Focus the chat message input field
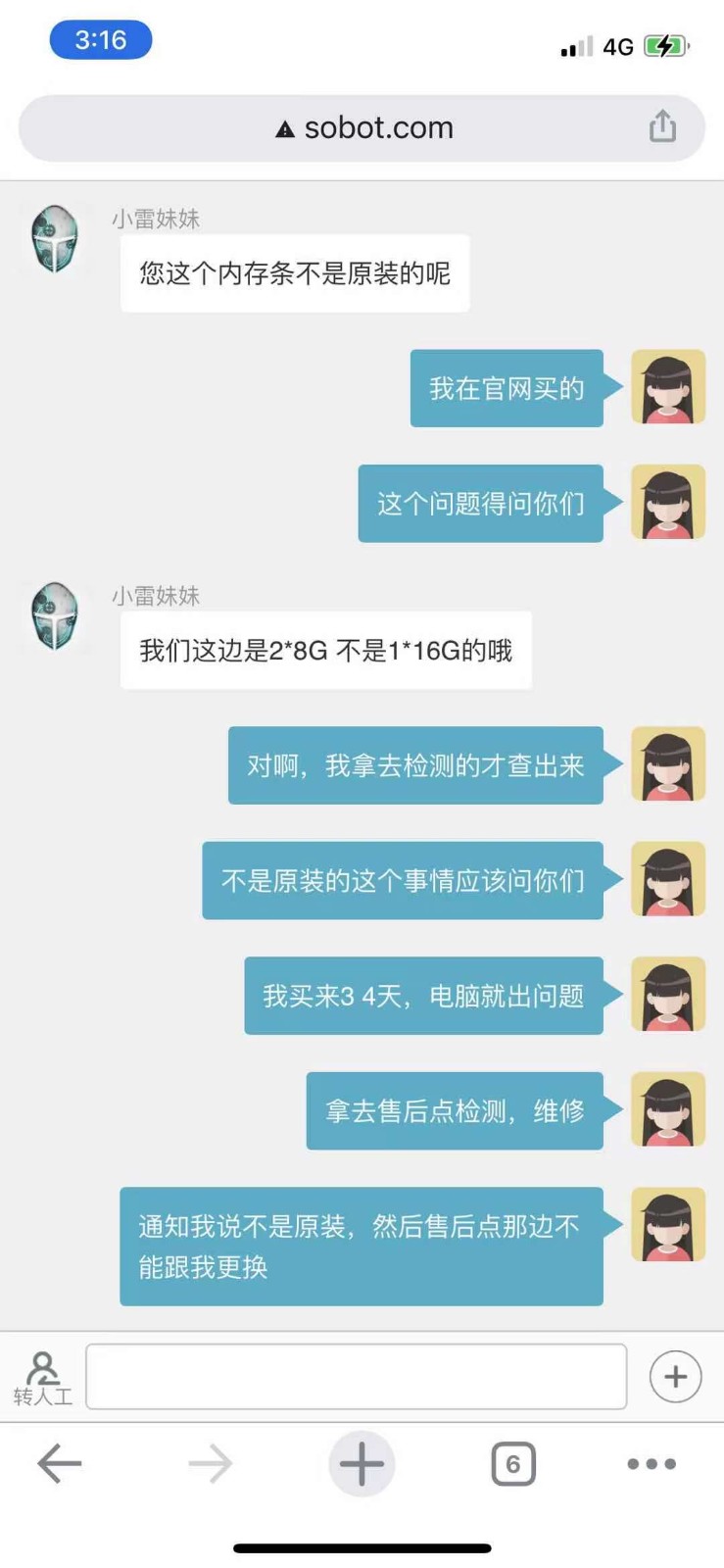 pyautogui.click(x=356, y=1377)
